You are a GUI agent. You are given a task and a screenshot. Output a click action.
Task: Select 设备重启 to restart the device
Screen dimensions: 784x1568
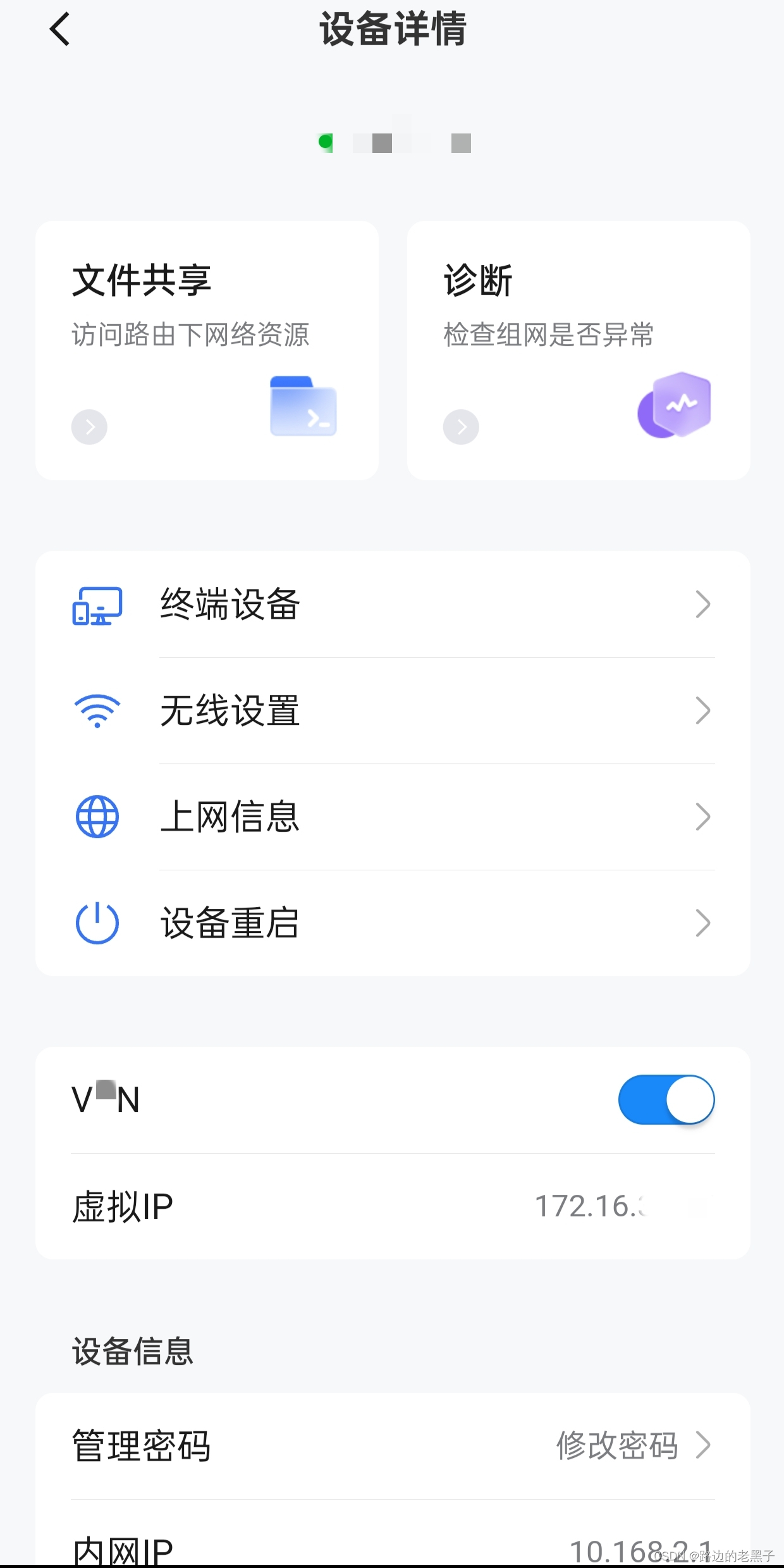pos(392,923)
